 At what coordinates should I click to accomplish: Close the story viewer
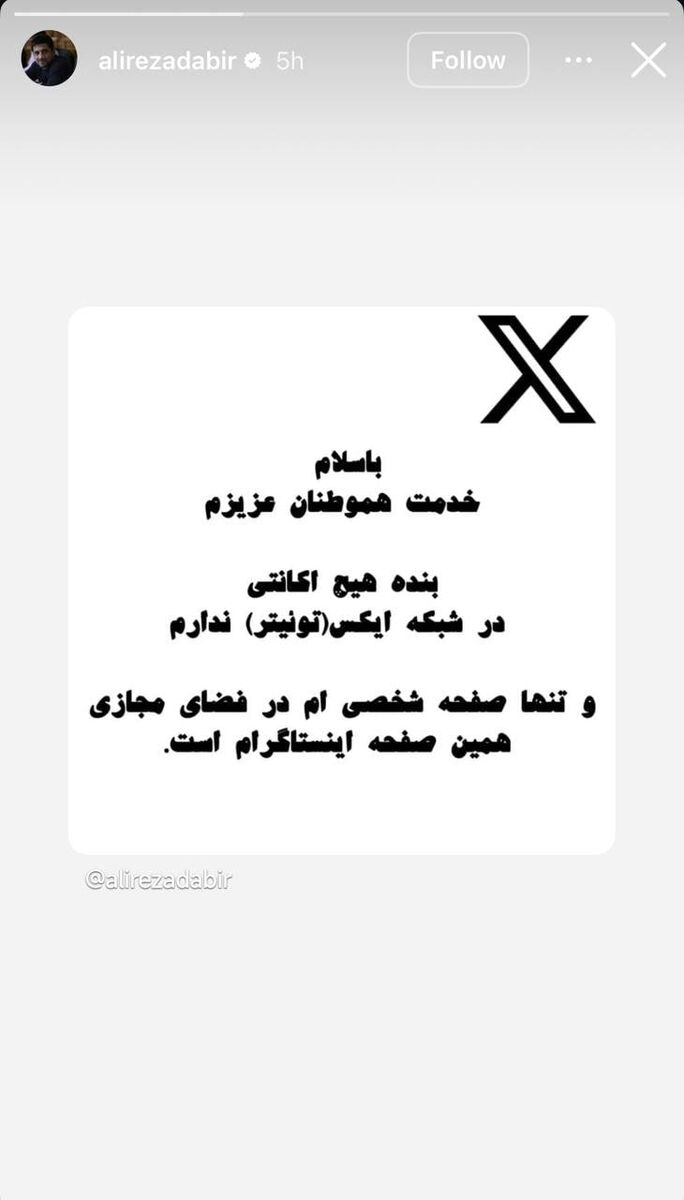point(648,60)
